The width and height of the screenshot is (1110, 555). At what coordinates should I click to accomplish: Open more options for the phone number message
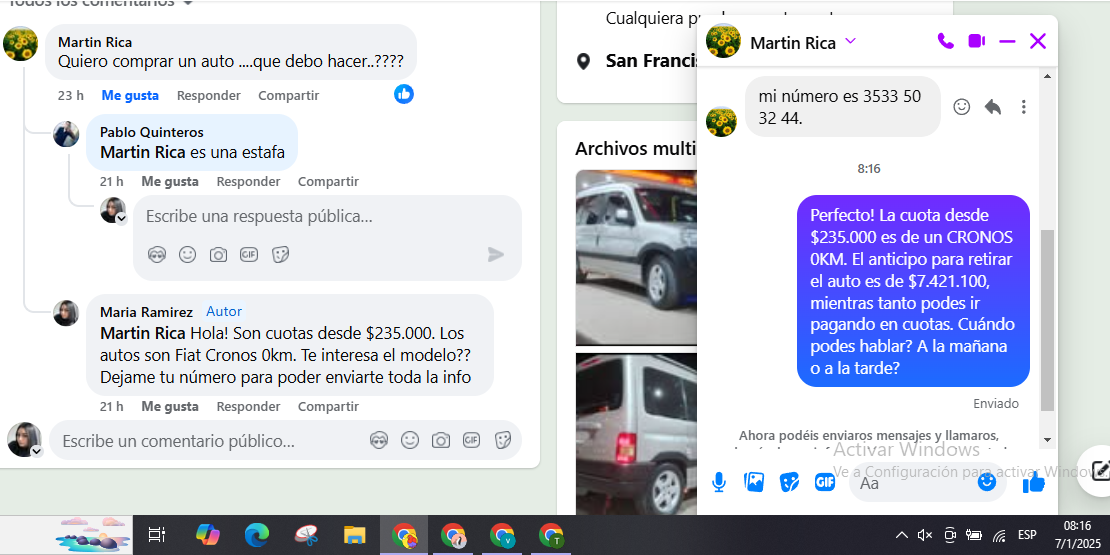pos(1023,106)
